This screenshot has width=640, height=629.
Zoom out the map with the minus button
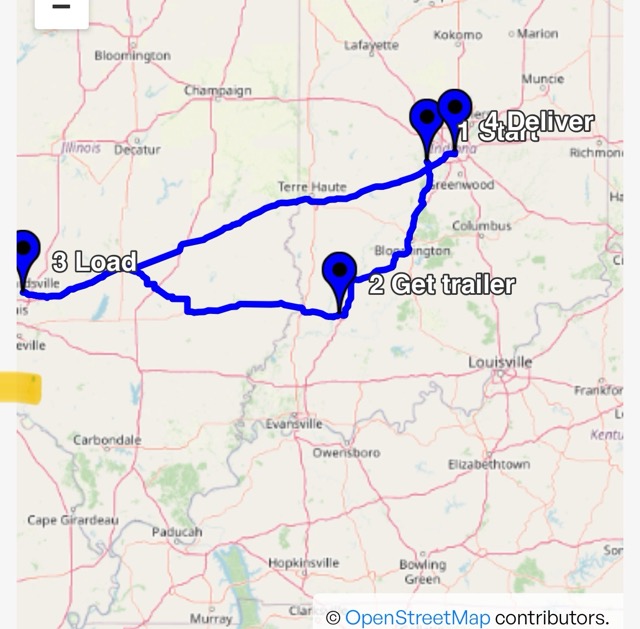point(61,9)
